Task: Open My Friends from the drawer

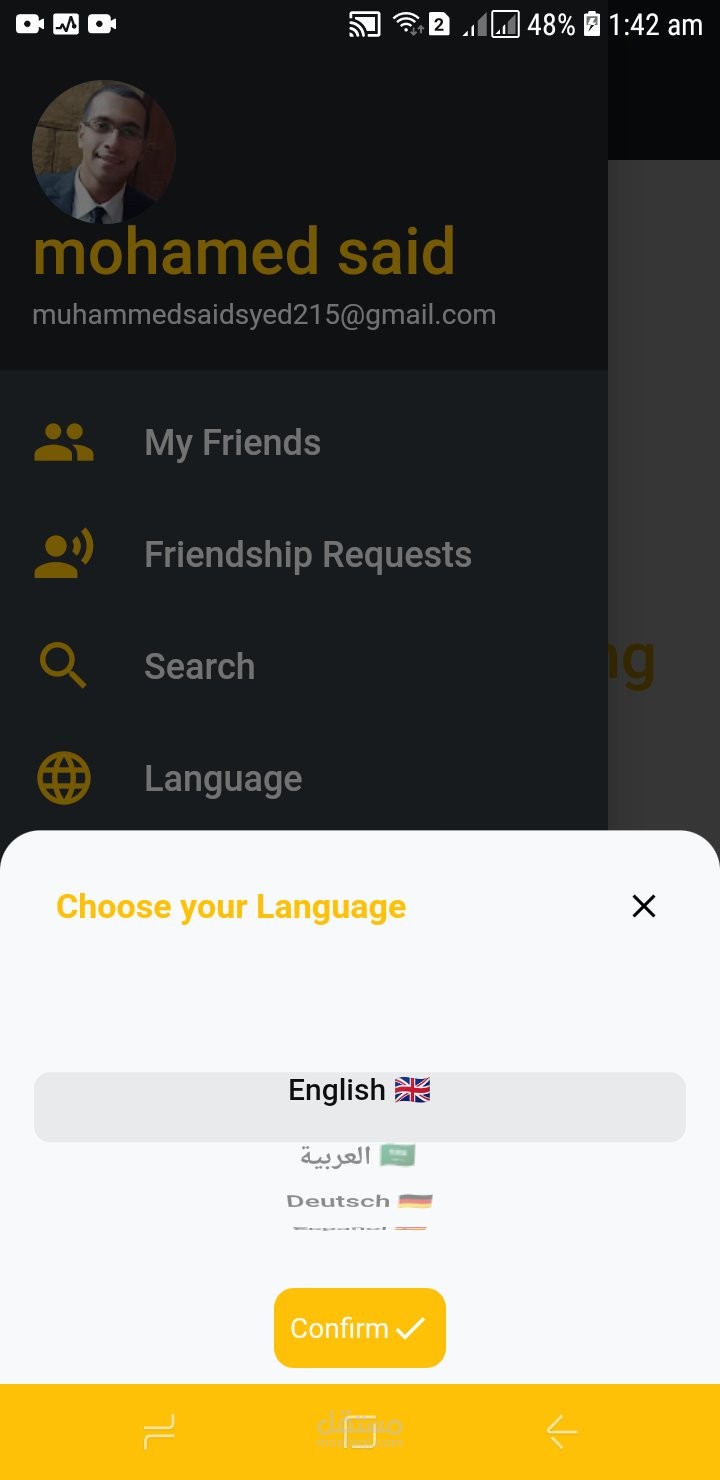Action: (232, 442)
